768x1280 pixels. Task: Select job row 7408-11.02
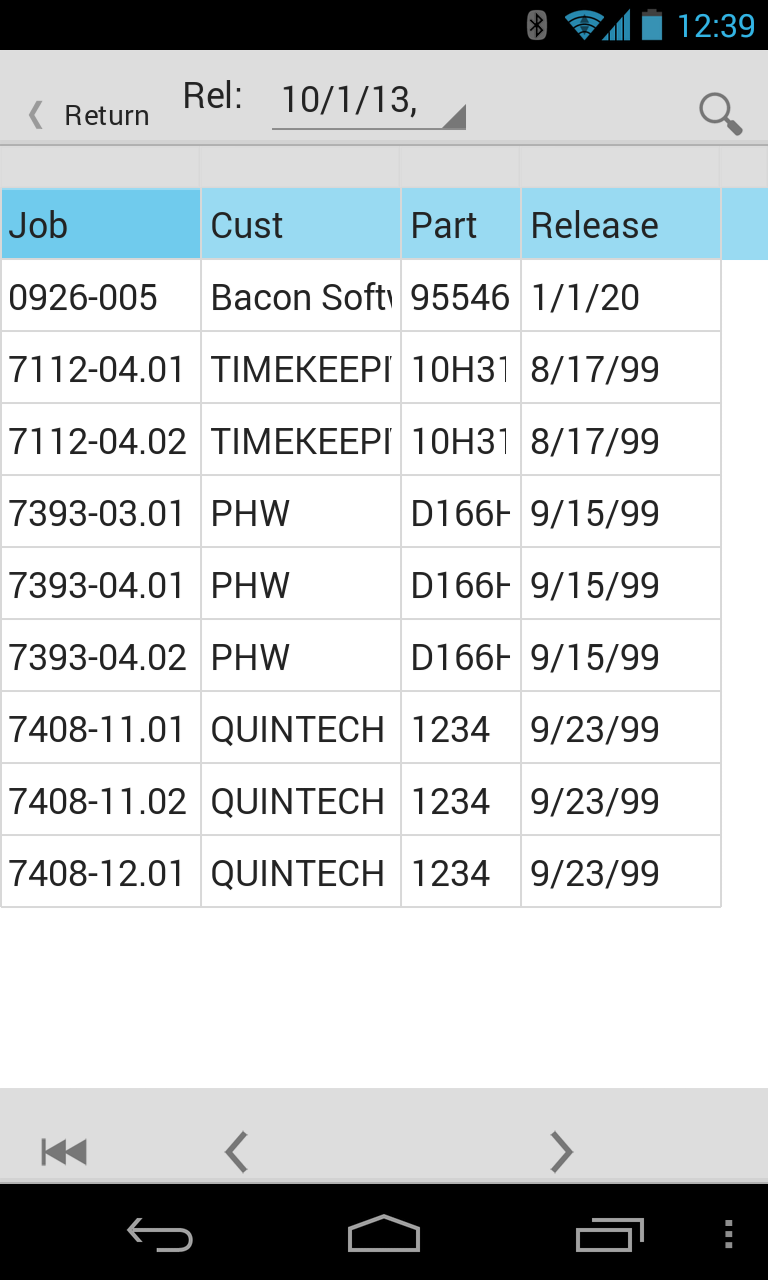click(360, 801)
